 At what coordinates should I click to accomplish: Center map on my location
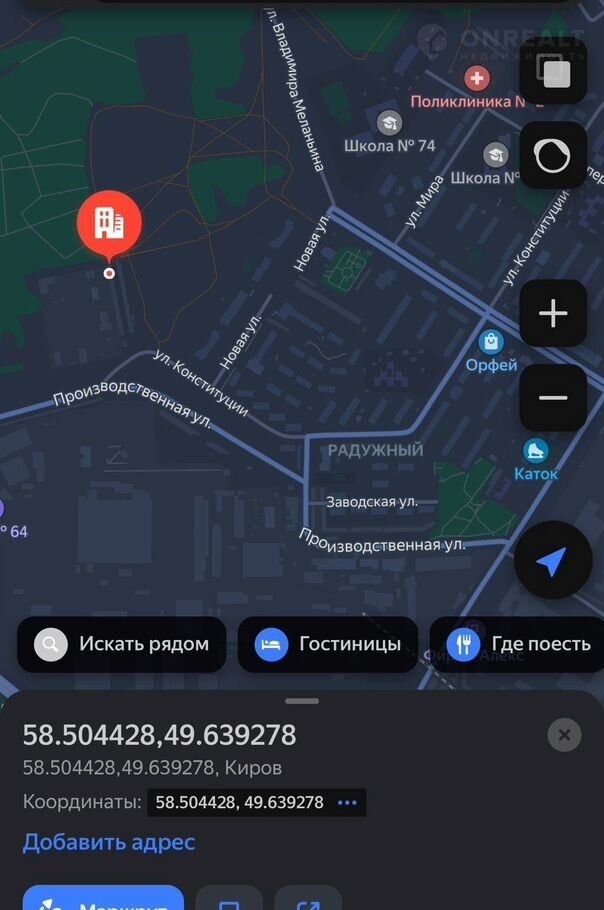pyautogui.click(x=553, y=561)
